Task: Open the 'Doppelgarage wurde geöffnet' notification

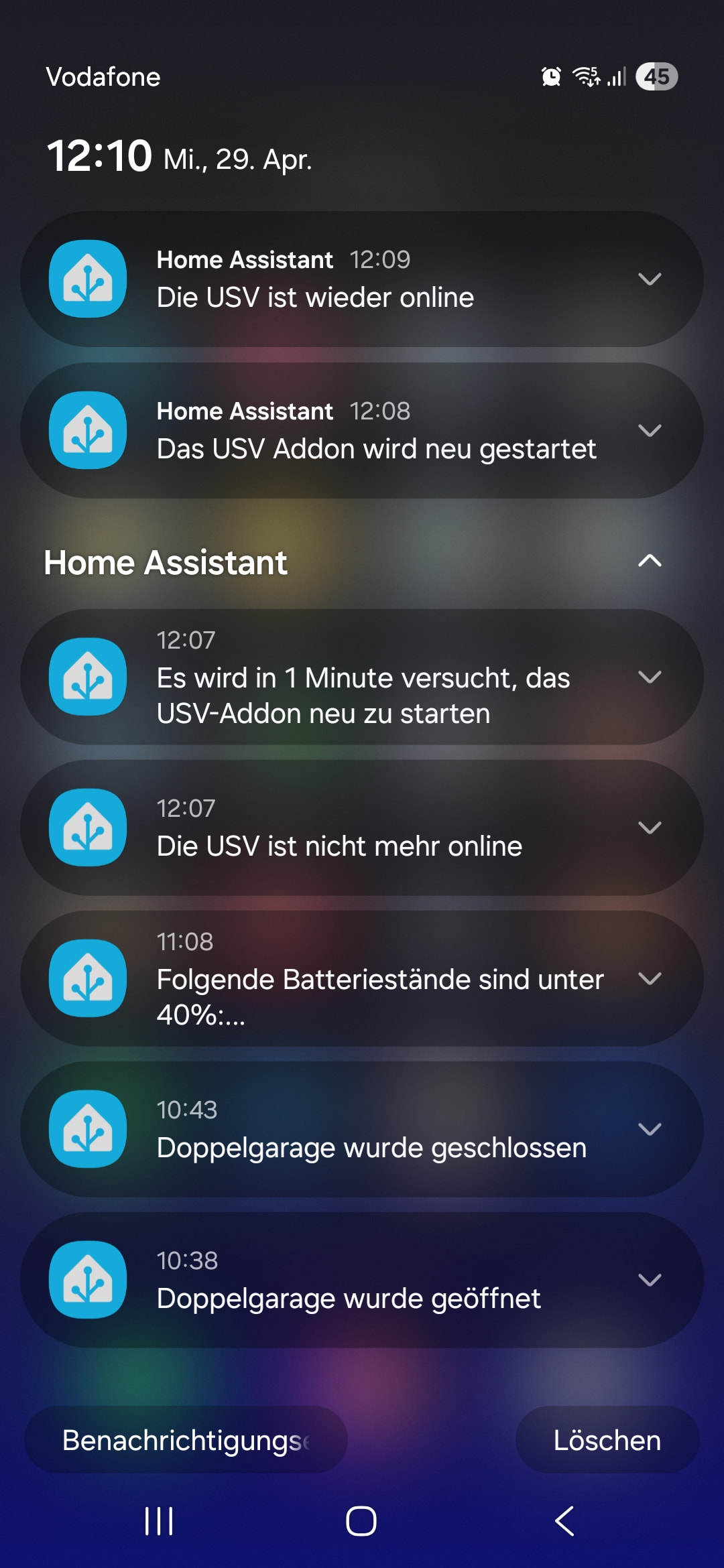Action: click(349, 1298)
